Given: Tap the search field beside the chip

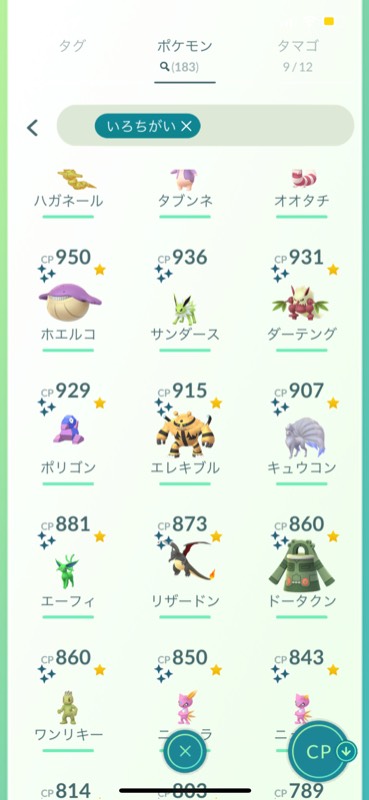Looking at the screenshot, I should pyautogui.click(x=276, y=126).
